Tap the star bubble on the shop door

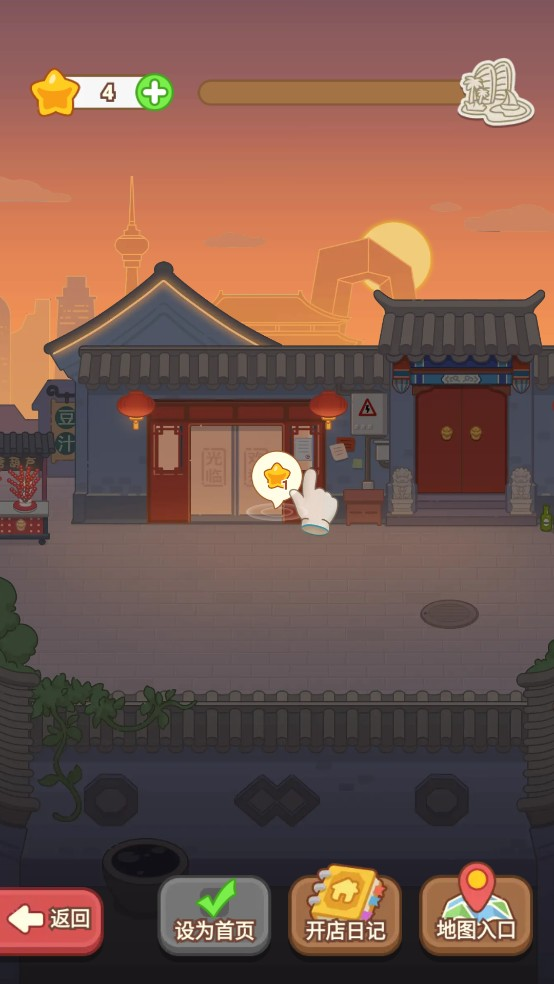(x=277, y=476)
